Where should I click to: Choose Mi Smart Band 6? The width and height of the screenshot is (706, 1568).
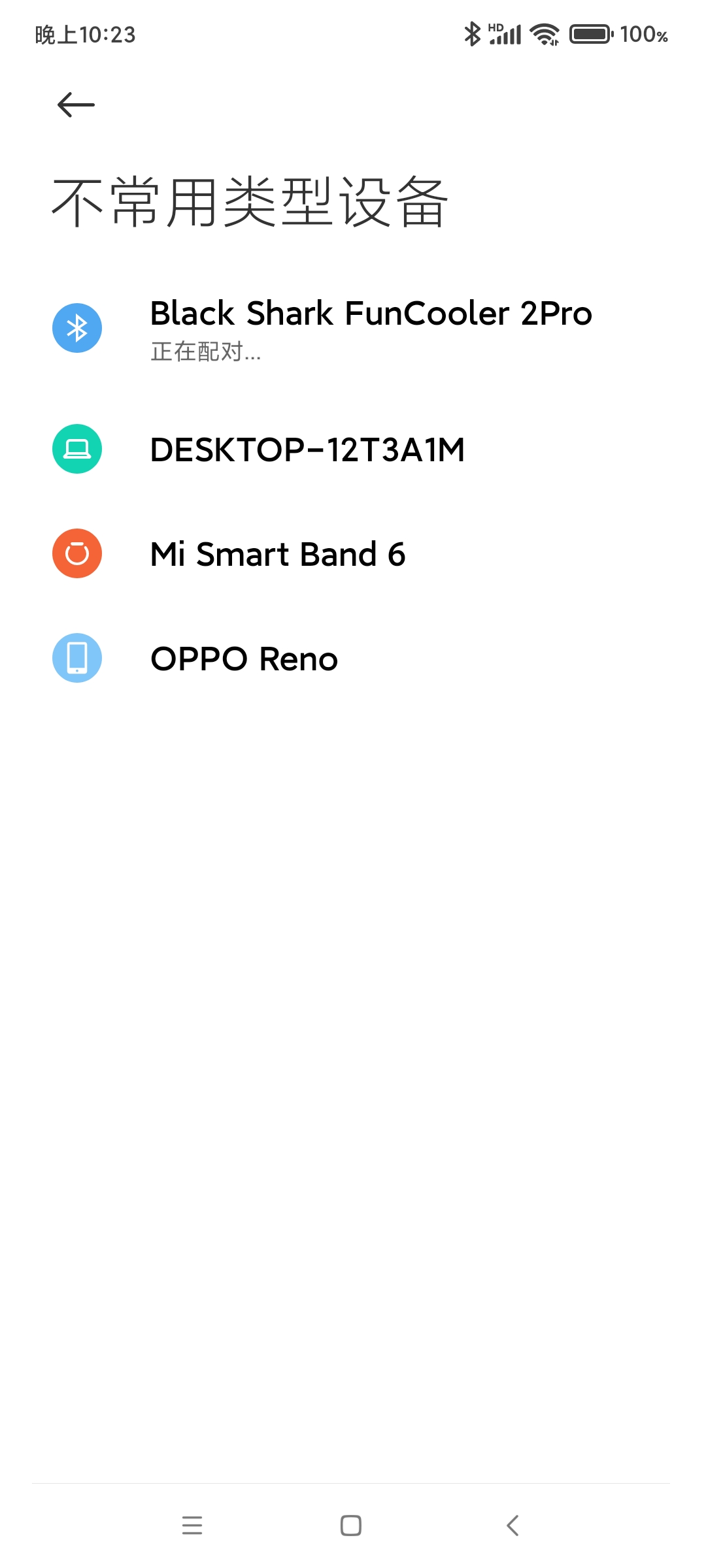click(x=353, y=554)
